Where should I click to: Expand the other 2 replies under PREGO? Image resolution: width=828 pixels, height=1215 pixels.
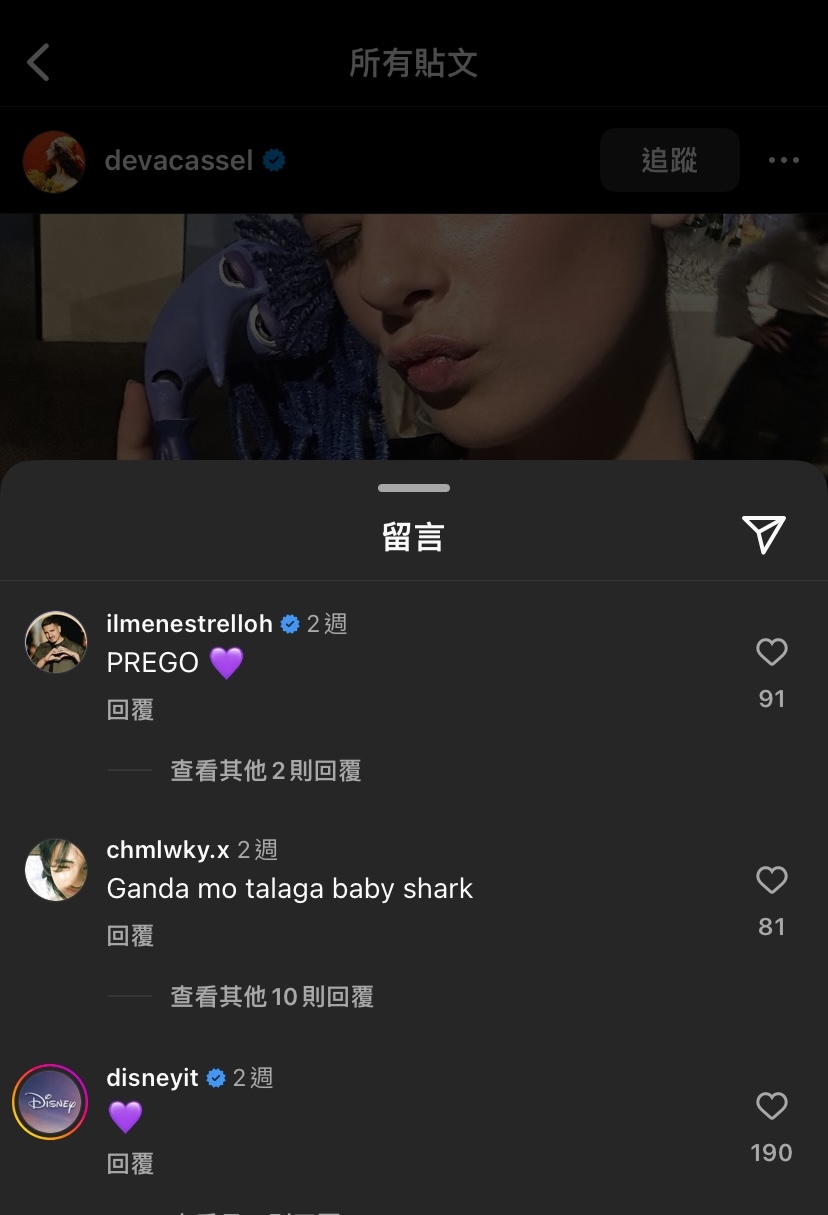coord(265,770)
